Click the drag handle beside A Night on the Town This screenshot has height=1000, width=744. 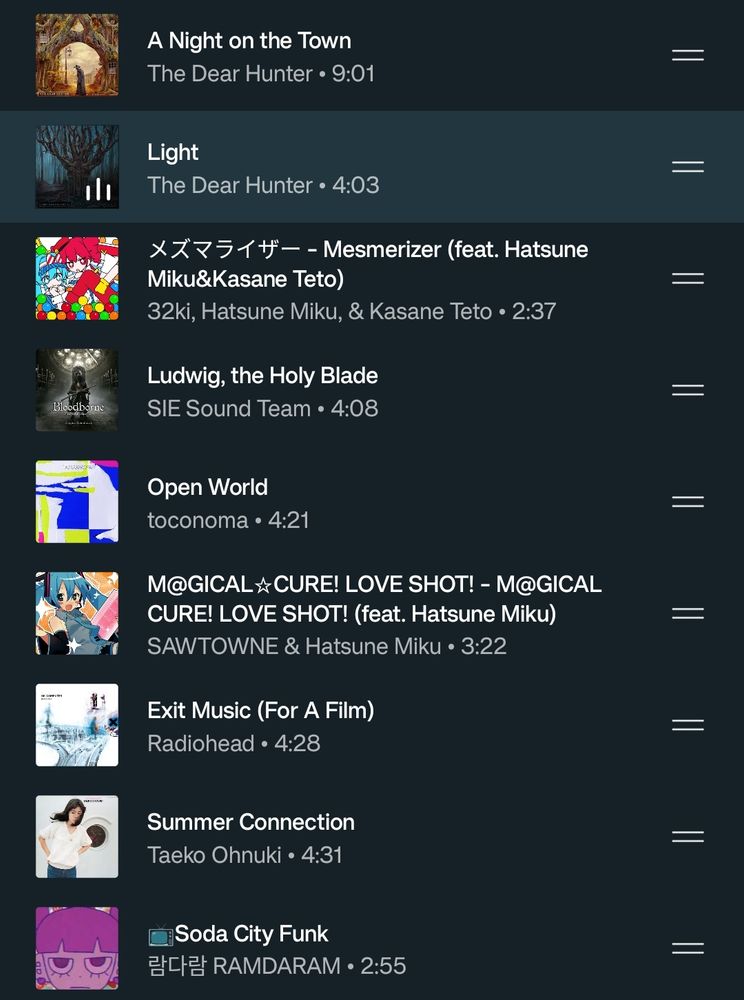pyautogui.click(x=687, y=55)
